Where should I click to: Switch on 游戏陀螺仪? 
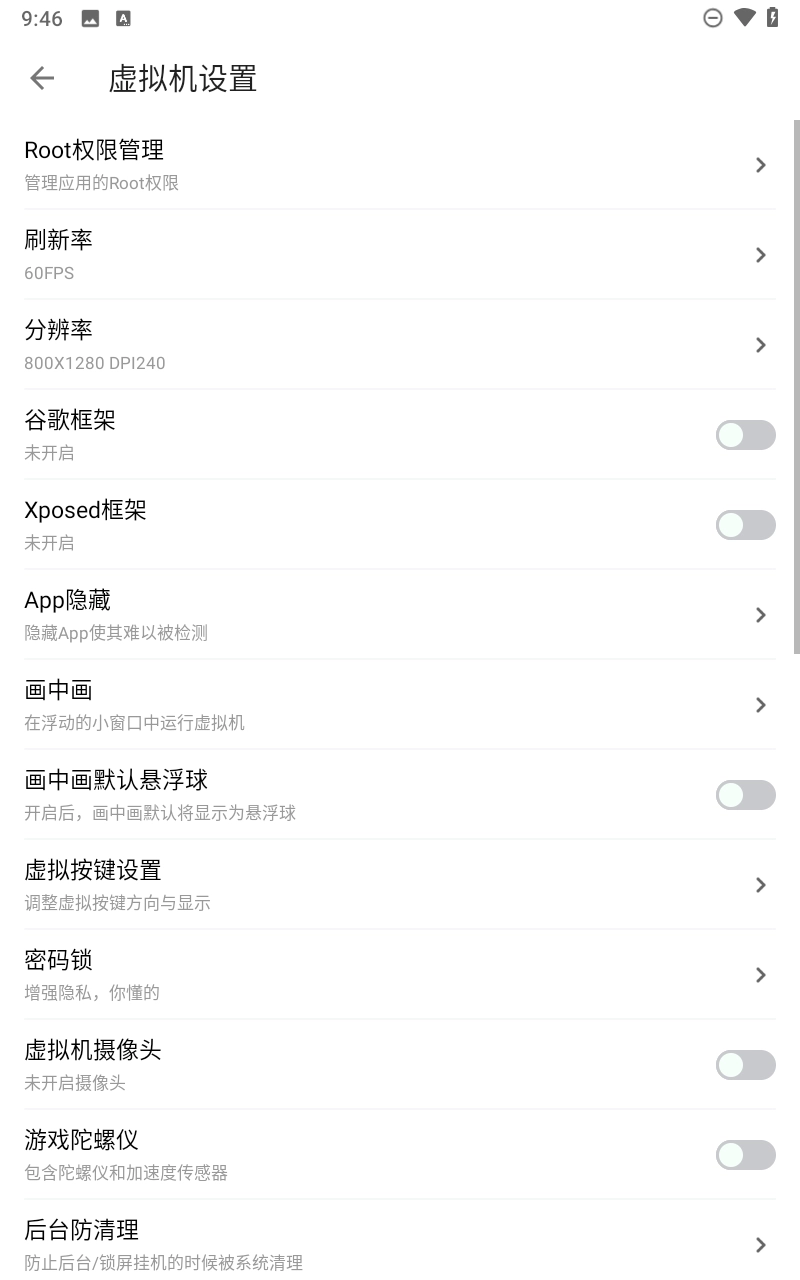coord(745,1155)
